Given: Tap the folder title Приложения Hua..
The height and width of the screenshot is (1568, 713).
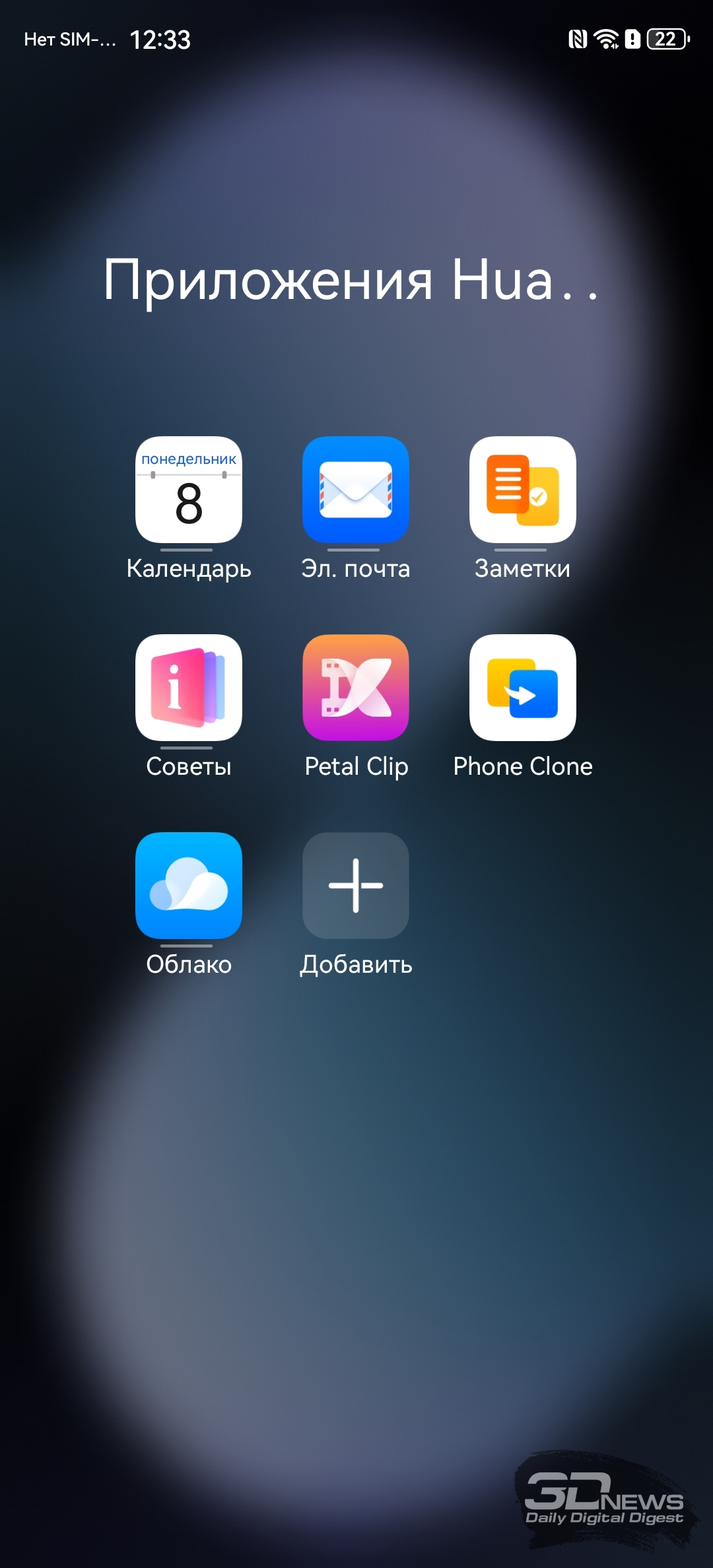Looking at the screenshot, I should [350, 280].
